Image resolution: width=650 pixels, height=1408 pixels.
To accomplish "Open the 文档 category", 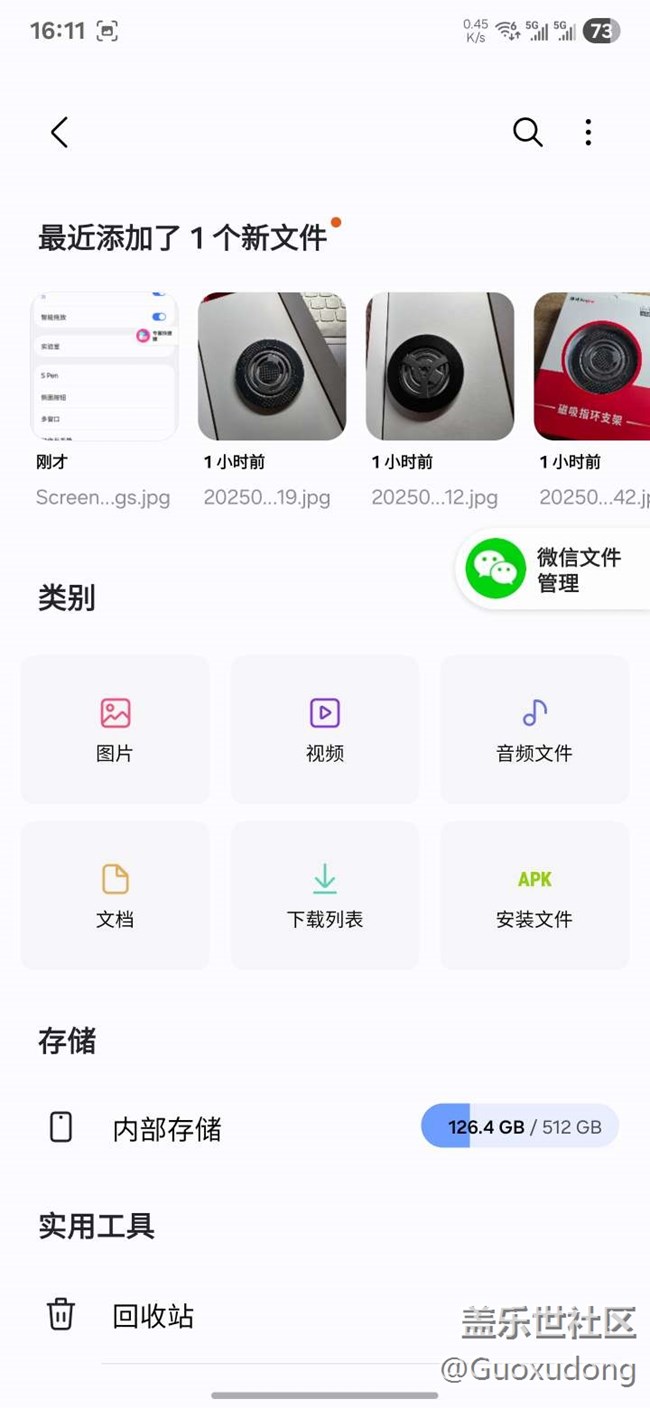I will click(x=115, y=896).
